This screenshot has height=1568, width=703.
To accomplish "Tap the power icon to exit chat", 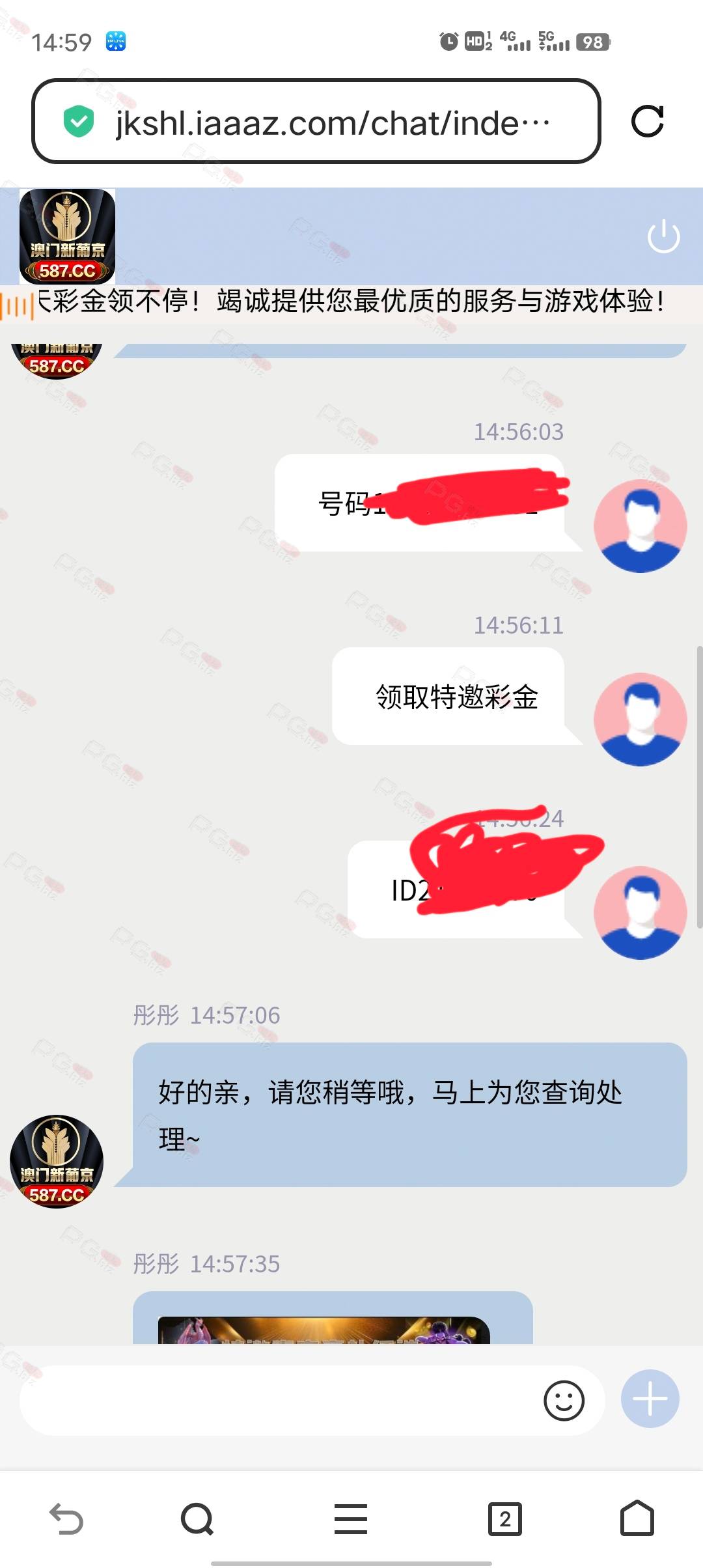I will pos(663,236).
